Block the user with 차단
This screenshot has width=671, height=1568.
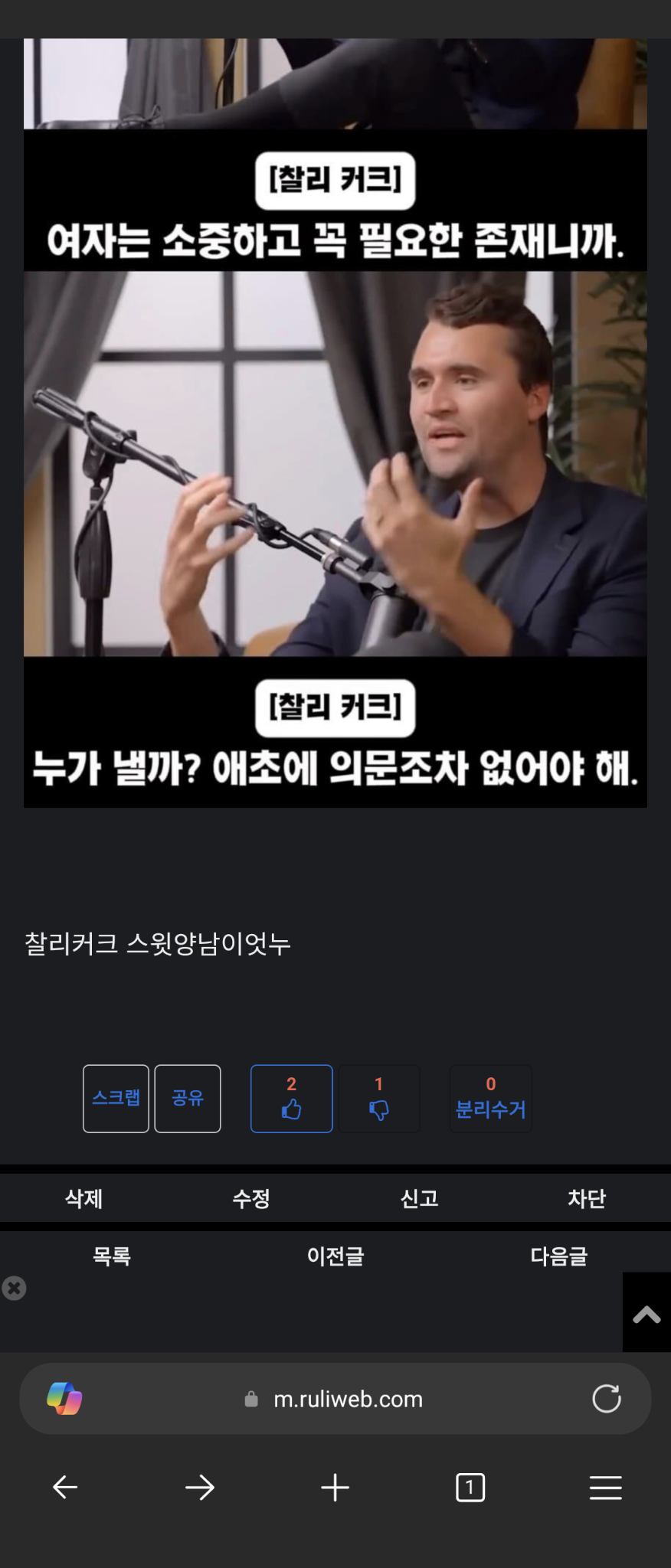click(587, 1198)
